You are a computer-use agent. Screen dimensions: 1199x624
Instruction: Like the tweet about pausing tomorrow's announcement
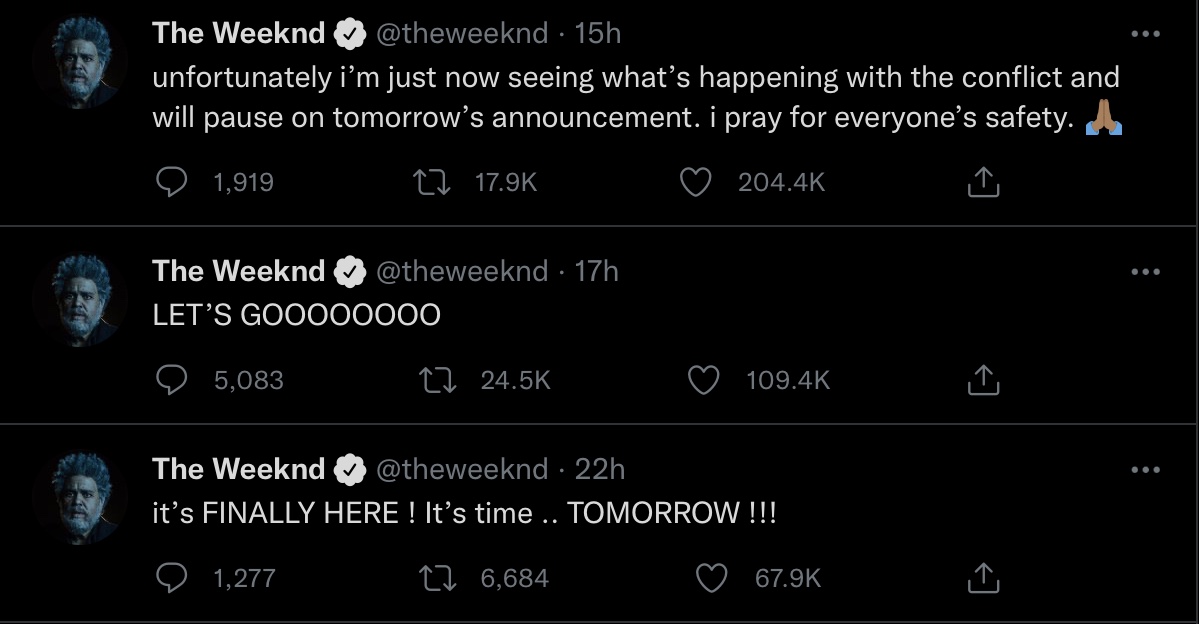(695, 182)
